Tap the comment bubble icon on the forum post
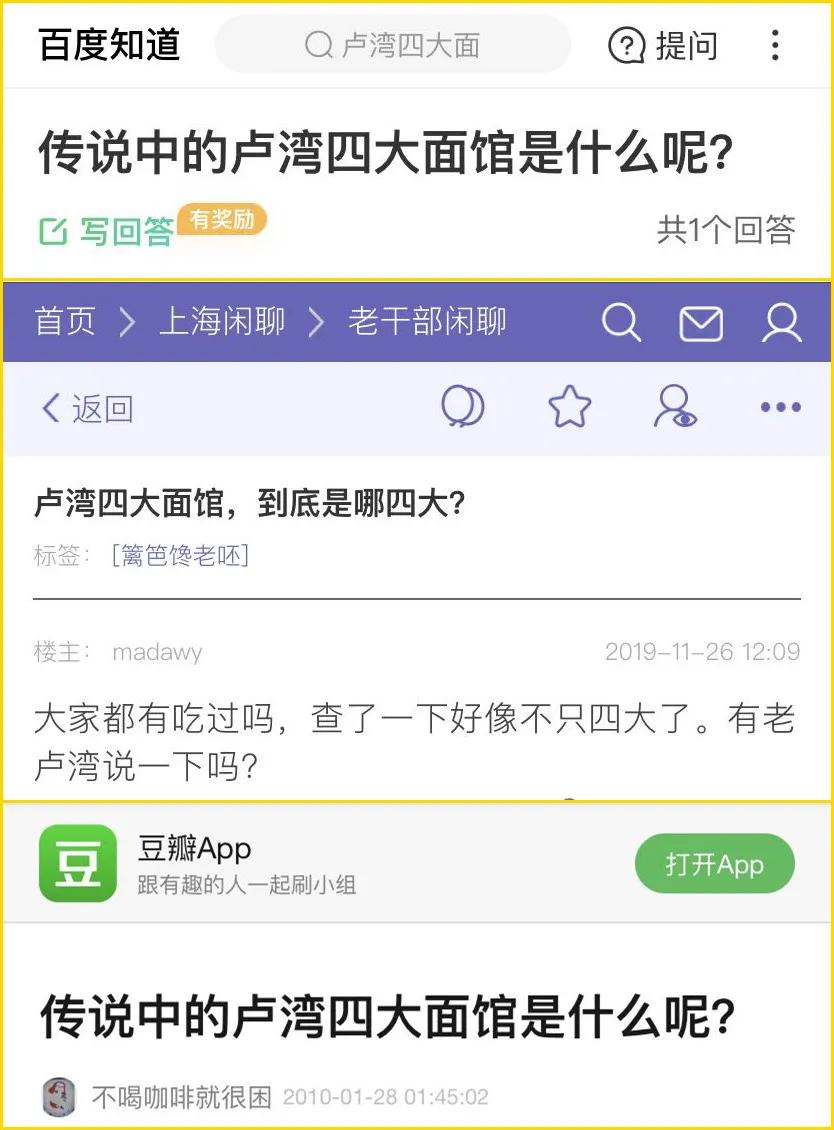This screenshot has height=1130, width=834. pos(463,406)
